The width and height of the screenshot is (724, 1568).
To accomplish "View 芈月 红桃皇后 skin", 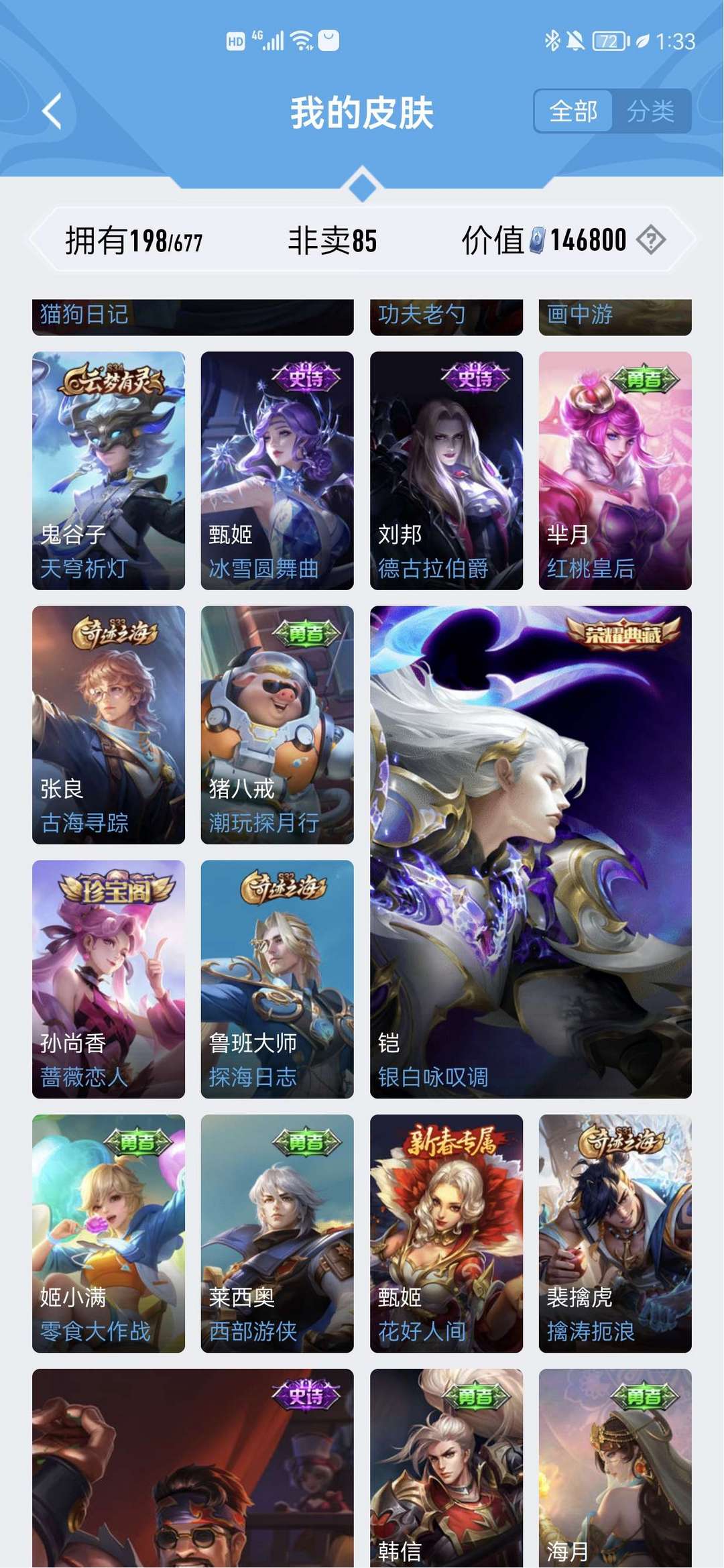I will click(x=615, y=471).
